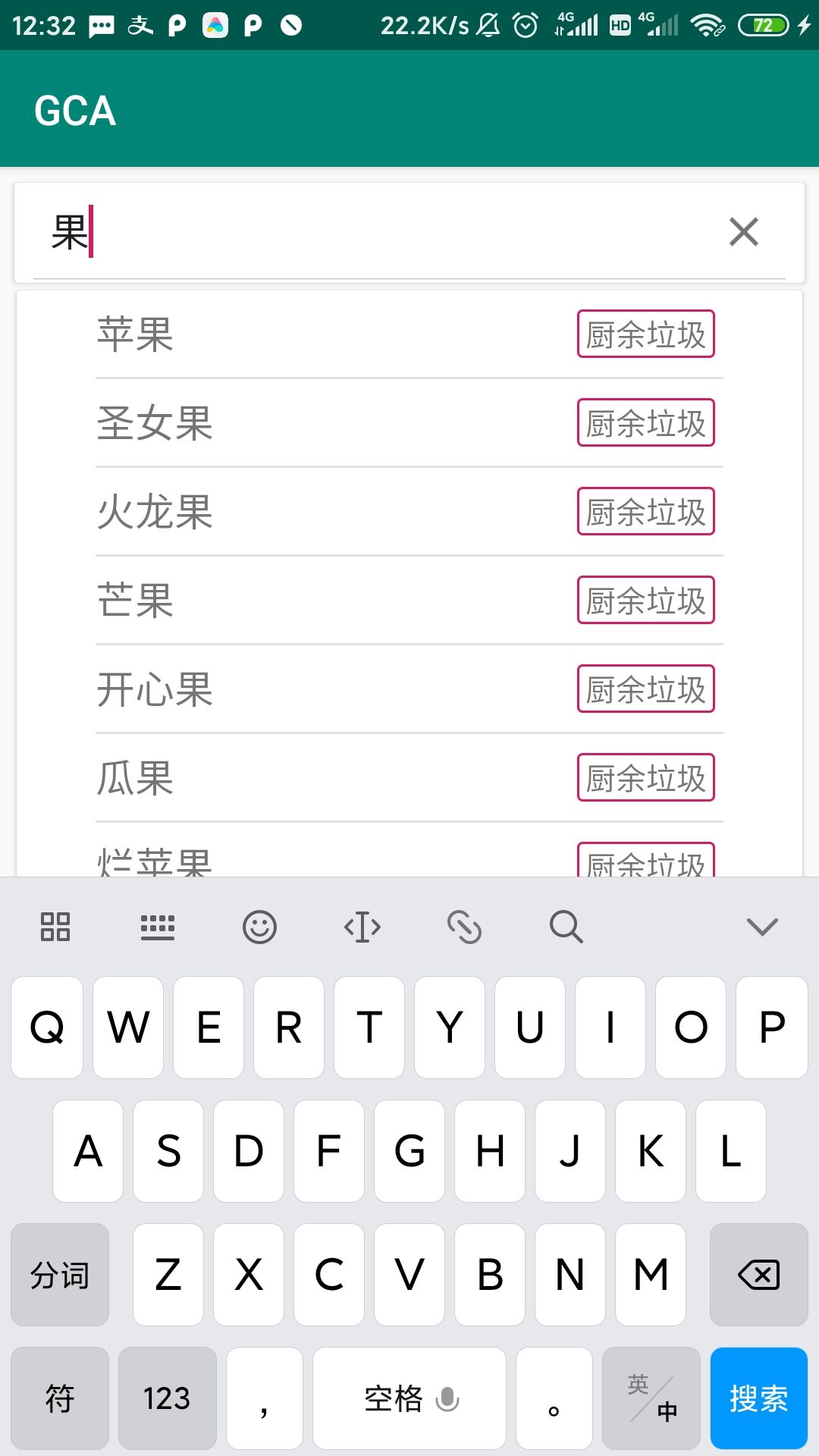
Task: Tap the blue 搜索 key
Action: [x=758, y=1398]
